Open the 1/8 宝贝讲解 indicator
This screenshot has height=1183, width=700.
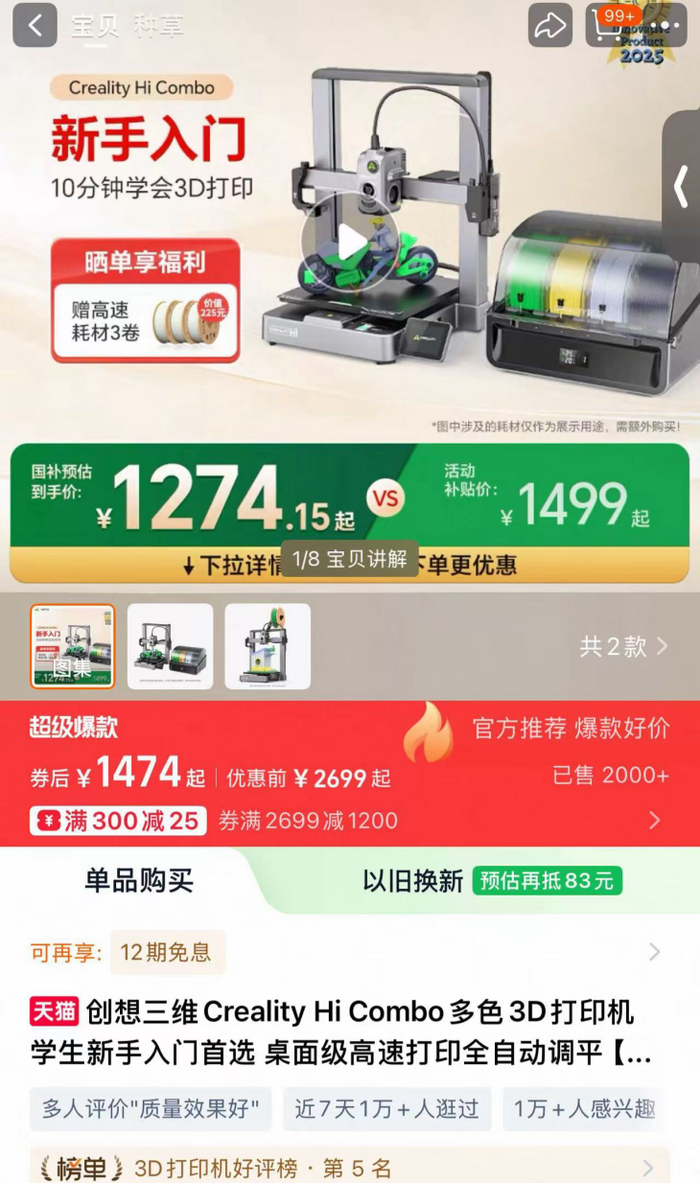(x=350, y=559)
